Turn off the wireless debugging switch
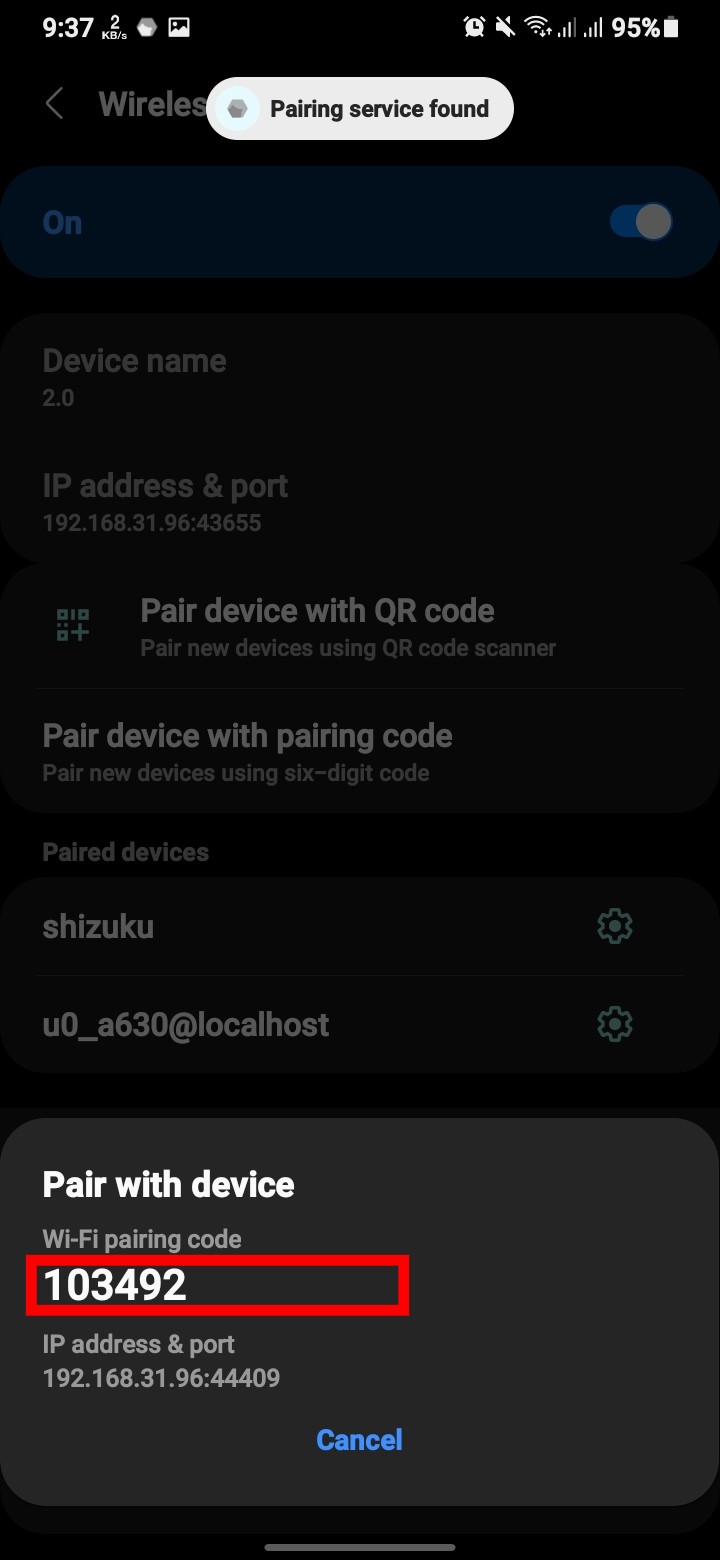Screen dimensions: 720x1560 pos(640,222)
